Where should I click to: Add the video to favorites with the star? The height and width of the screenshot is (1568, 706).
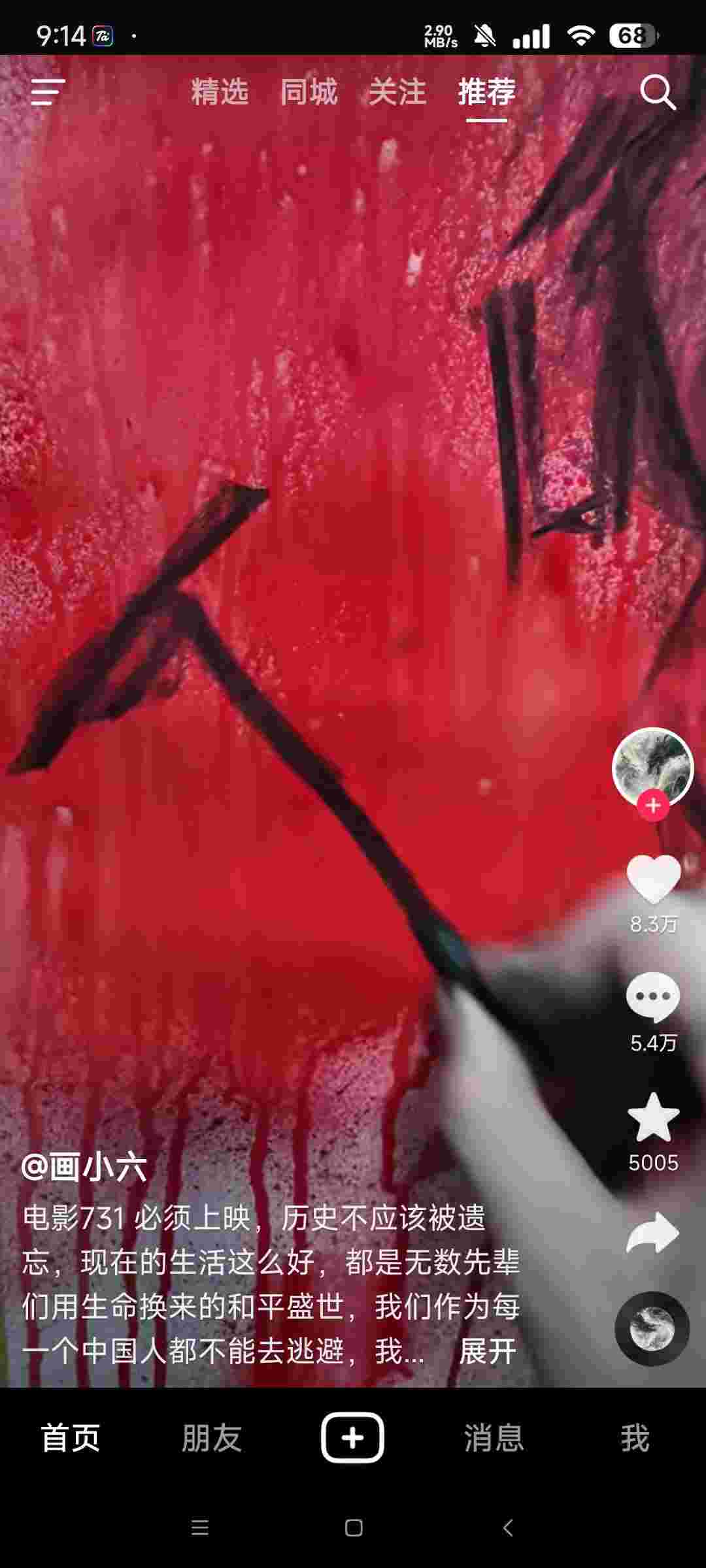(653, 1118)
